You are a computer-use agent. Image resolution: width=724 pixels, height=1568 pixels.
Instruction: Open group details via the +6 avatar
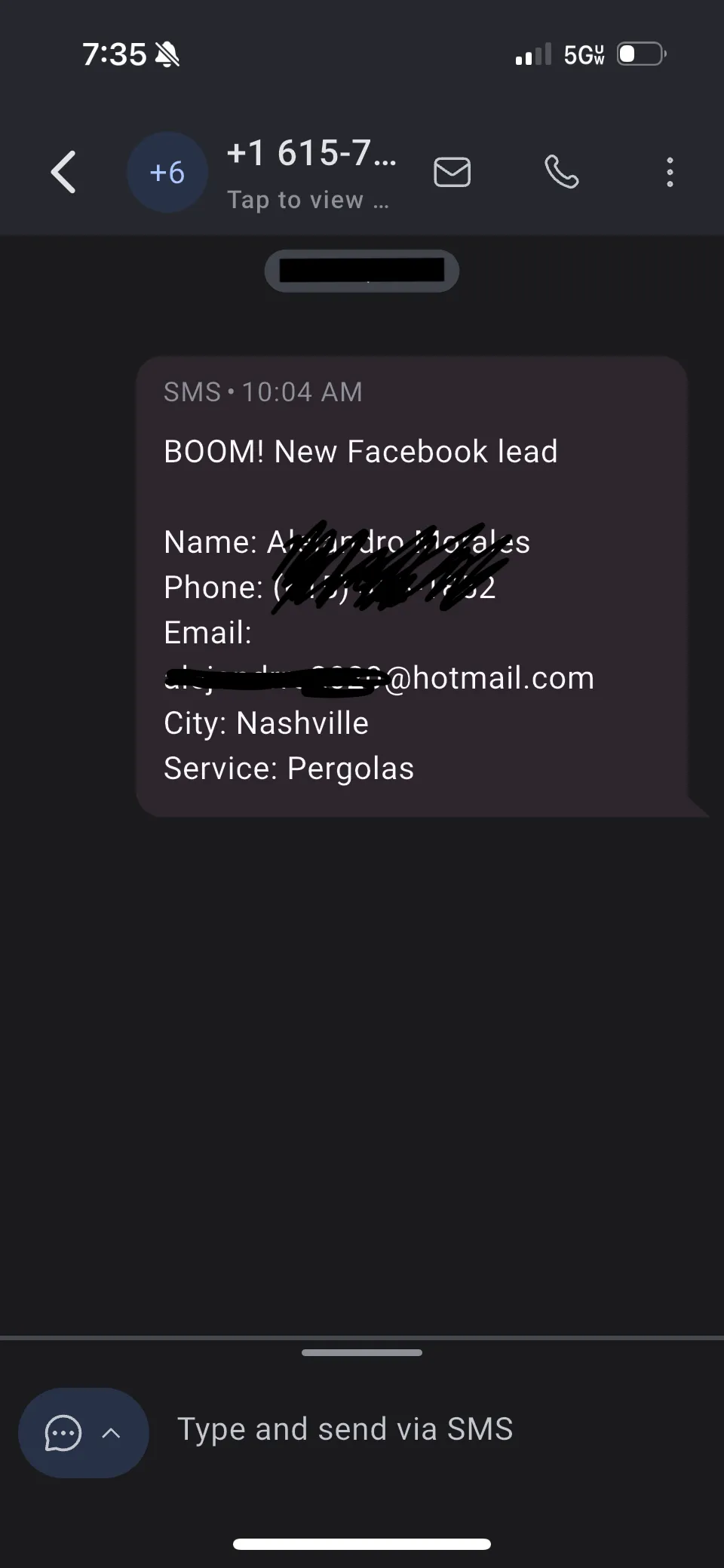click(167, 173)
